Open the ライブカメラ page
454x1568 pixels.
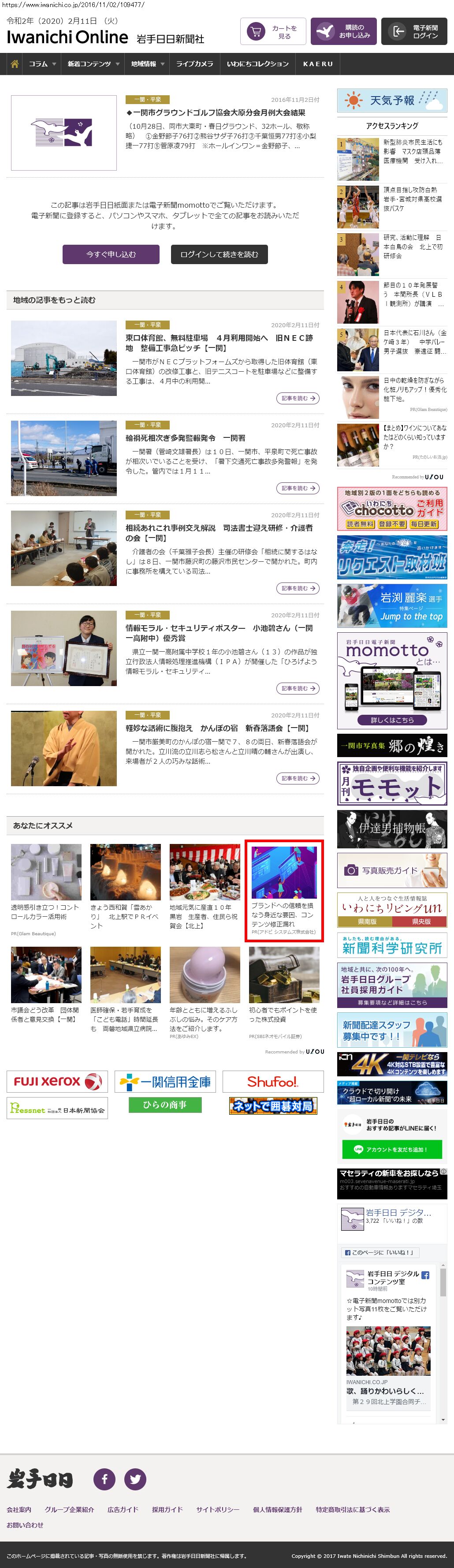(194, 64)
